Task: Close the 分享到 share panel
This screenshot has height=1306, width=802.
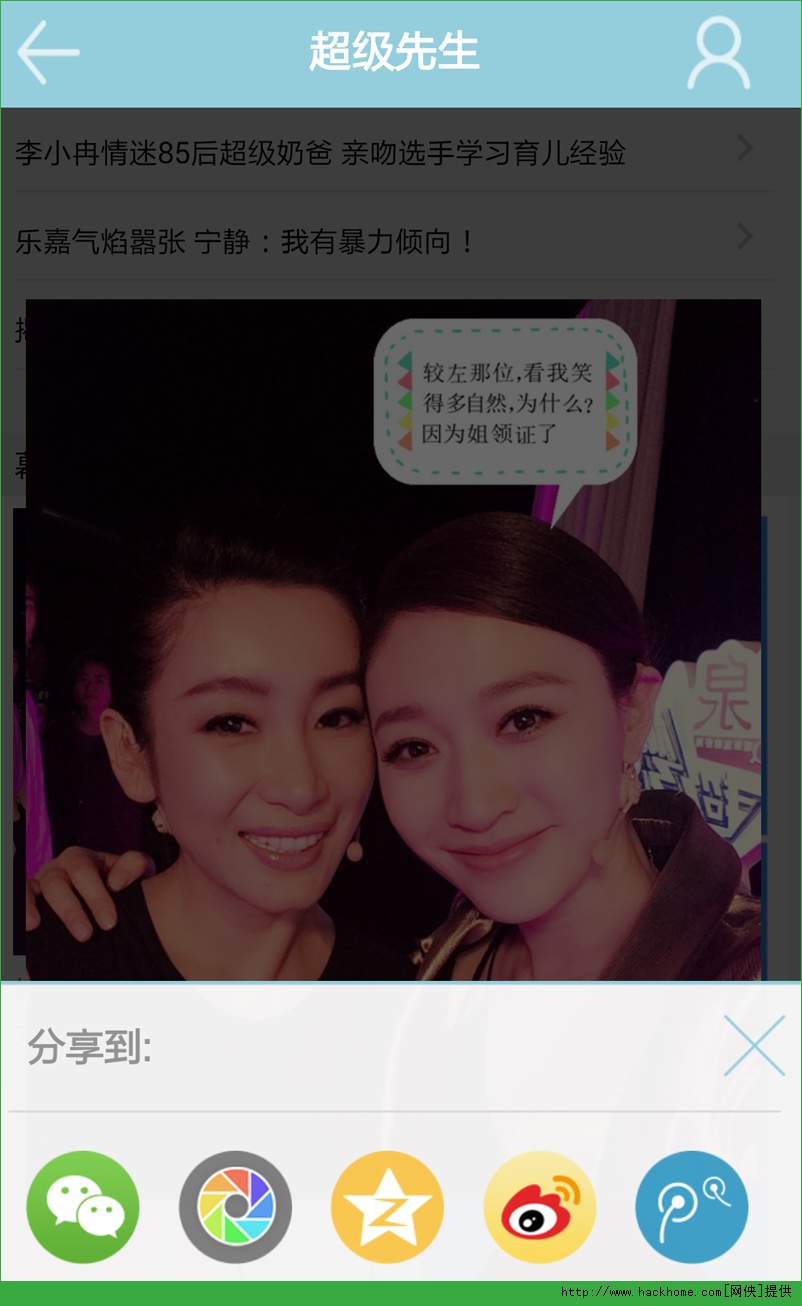Action: pos(754,1046)
